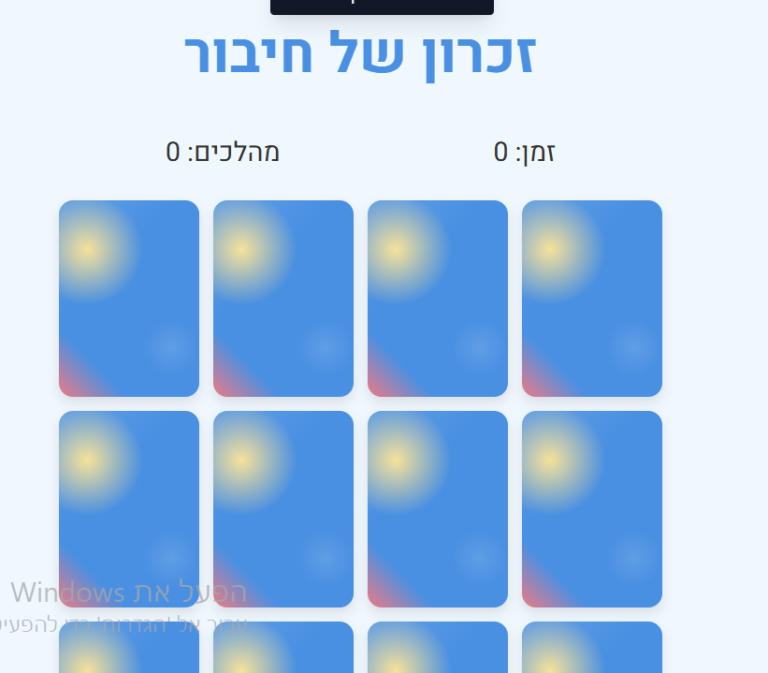This screenshot has height=673, width=768.
Task: Reveal the second-from-left card in the top row
Action: tap(283, 298)
